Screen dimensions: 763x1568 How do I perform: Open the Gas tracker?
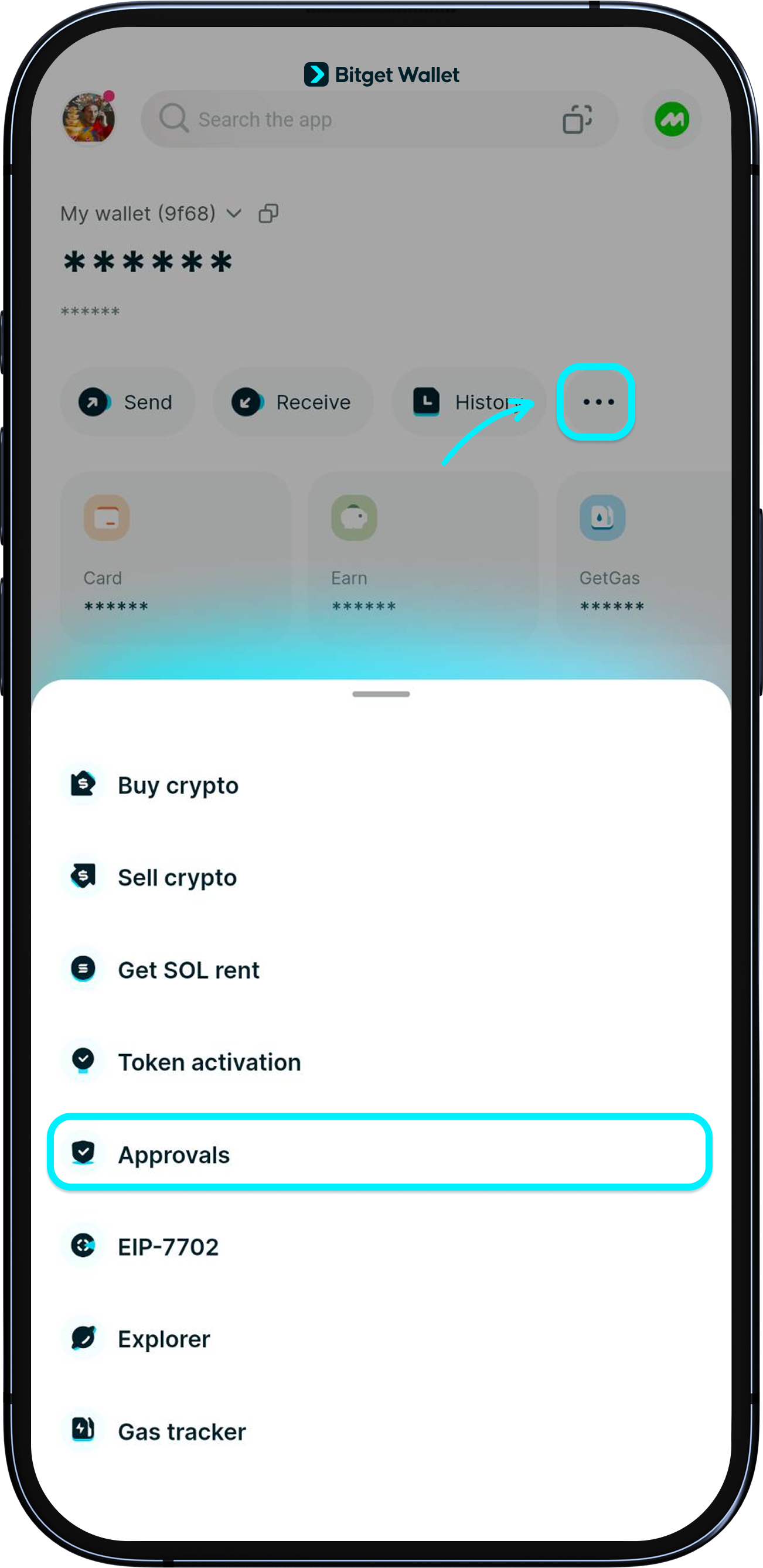point(182,1431)
